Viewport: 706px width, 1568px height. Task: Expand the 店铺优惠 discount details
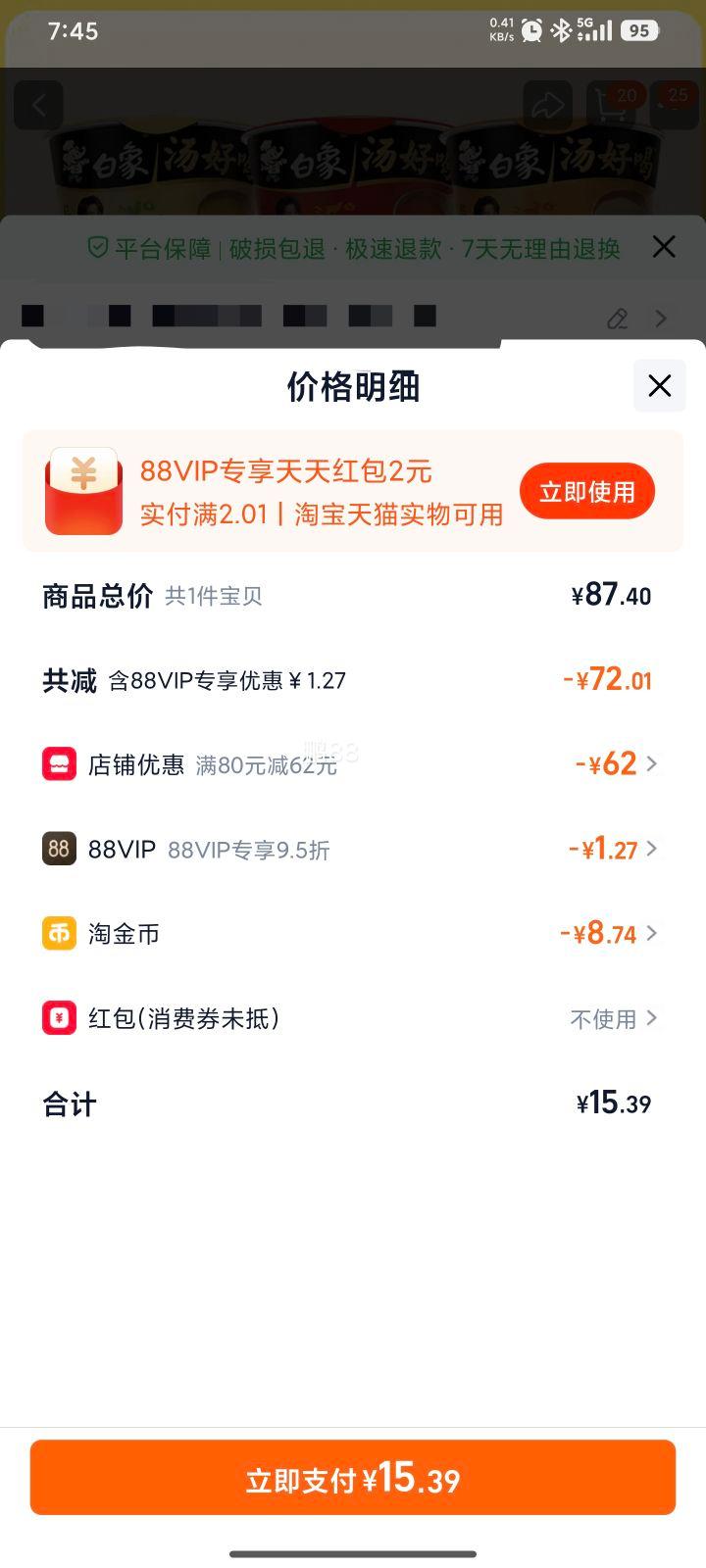pyautogui.click(x=653, y=763)
